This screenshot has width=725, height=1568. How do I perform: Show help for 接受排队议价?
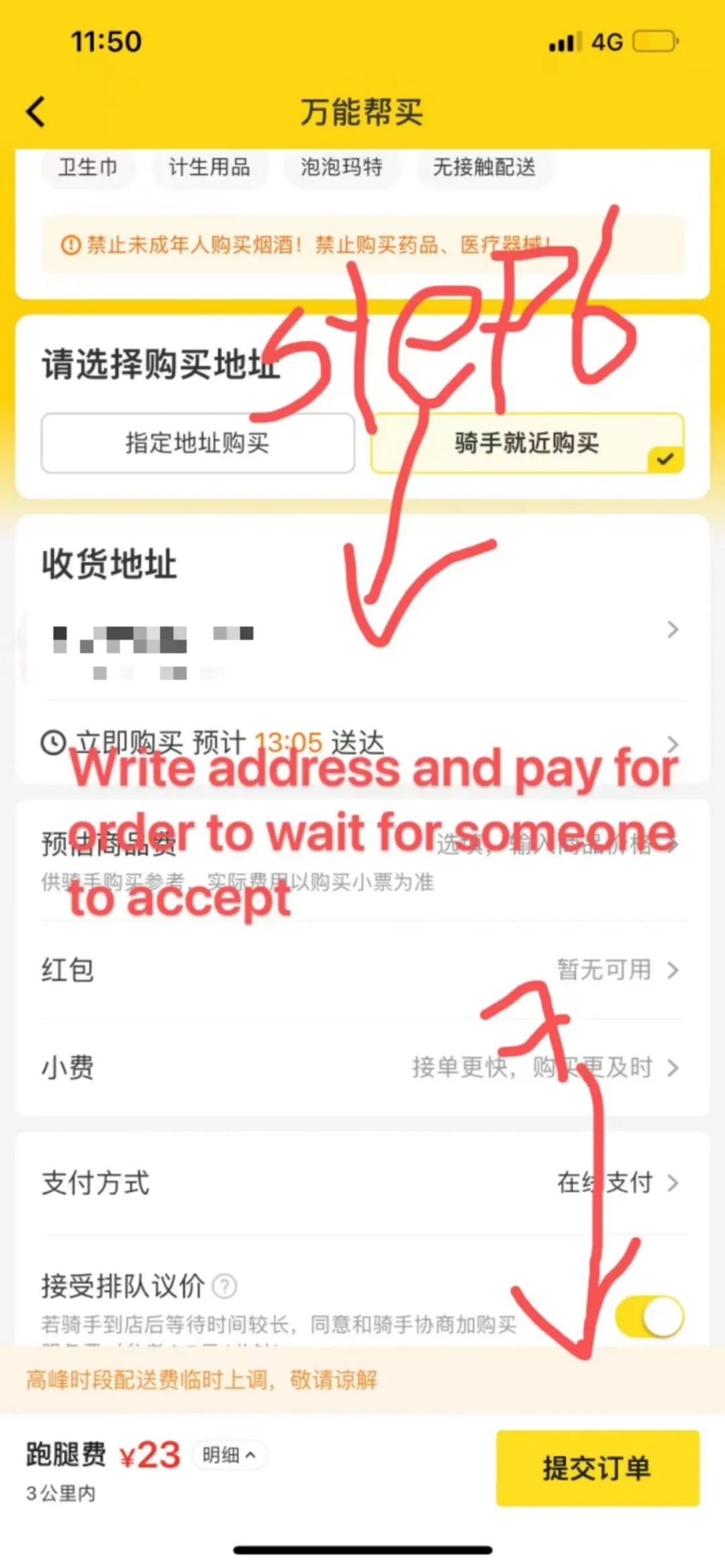point(224,1286)
